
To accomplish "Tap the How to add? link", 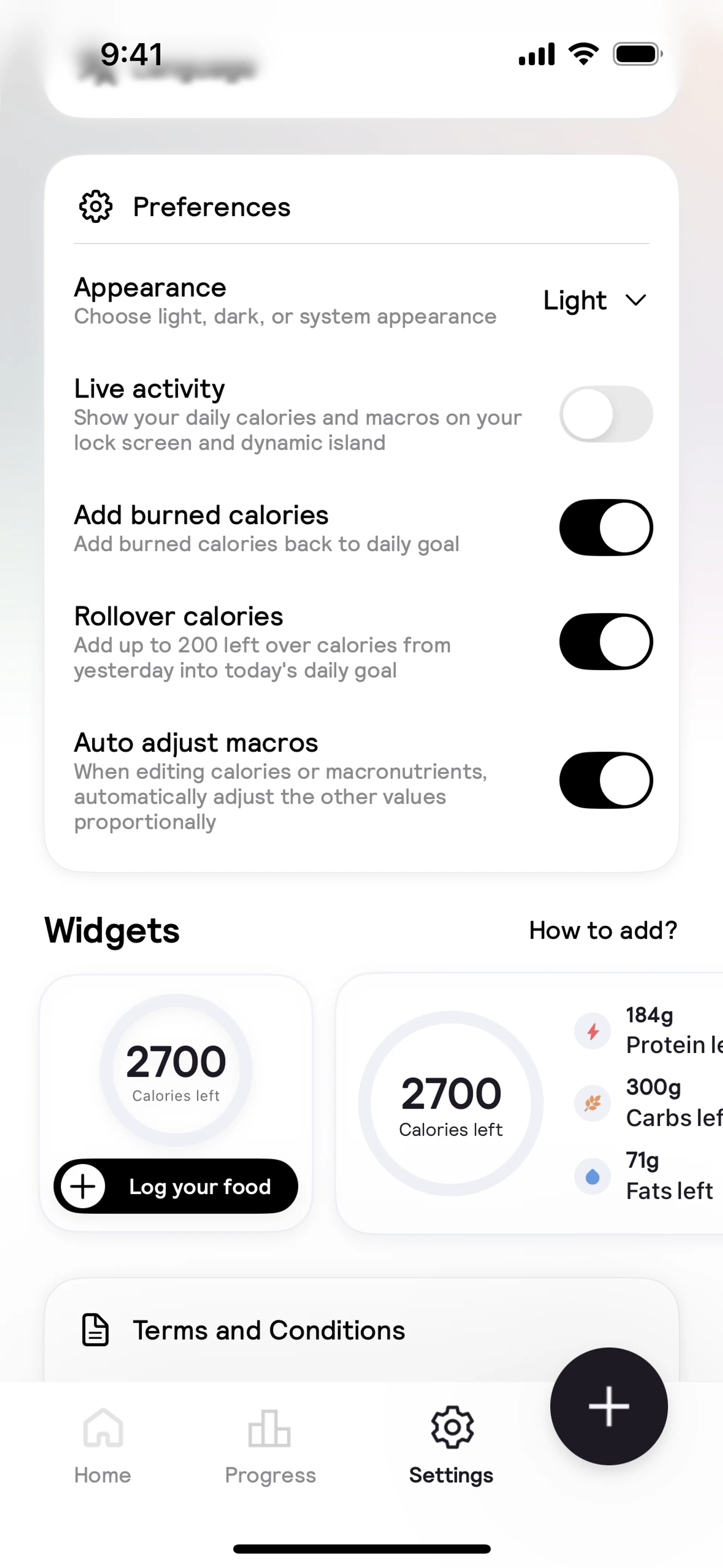I will (602, 930).
